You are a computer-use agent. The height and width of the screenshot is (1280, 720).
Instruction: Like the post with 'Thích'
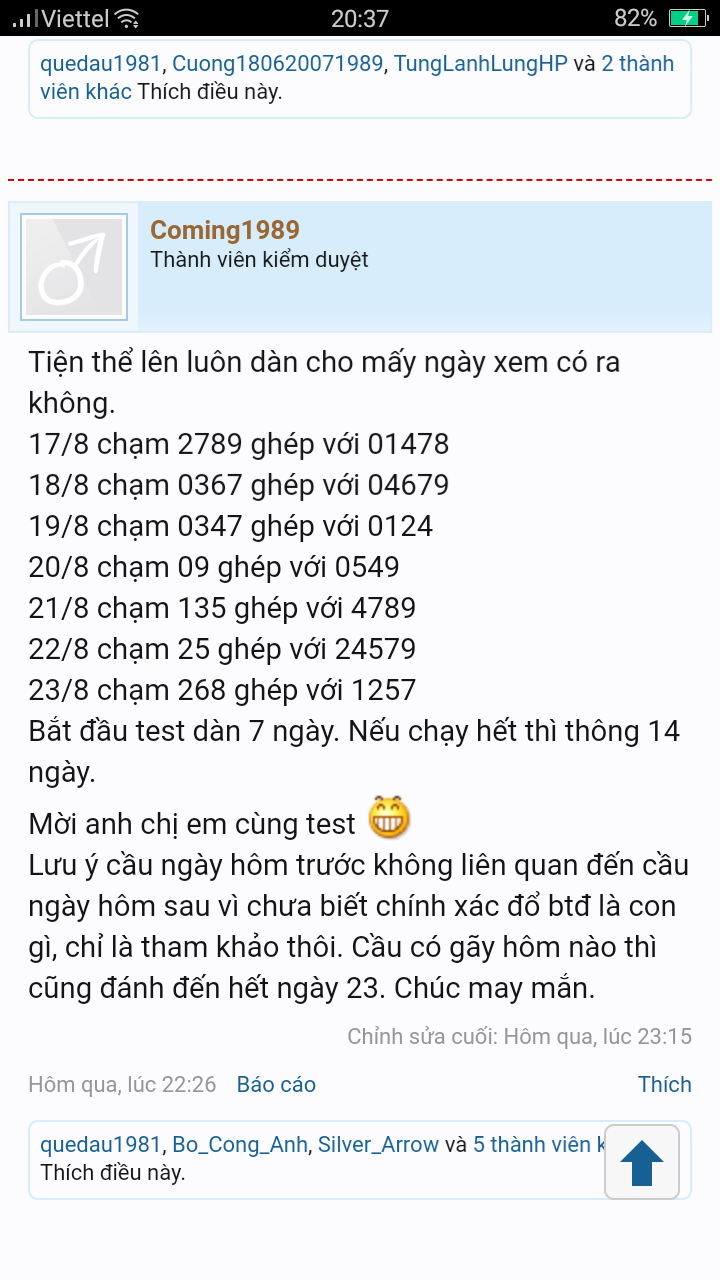click(x=665, y=1085)
